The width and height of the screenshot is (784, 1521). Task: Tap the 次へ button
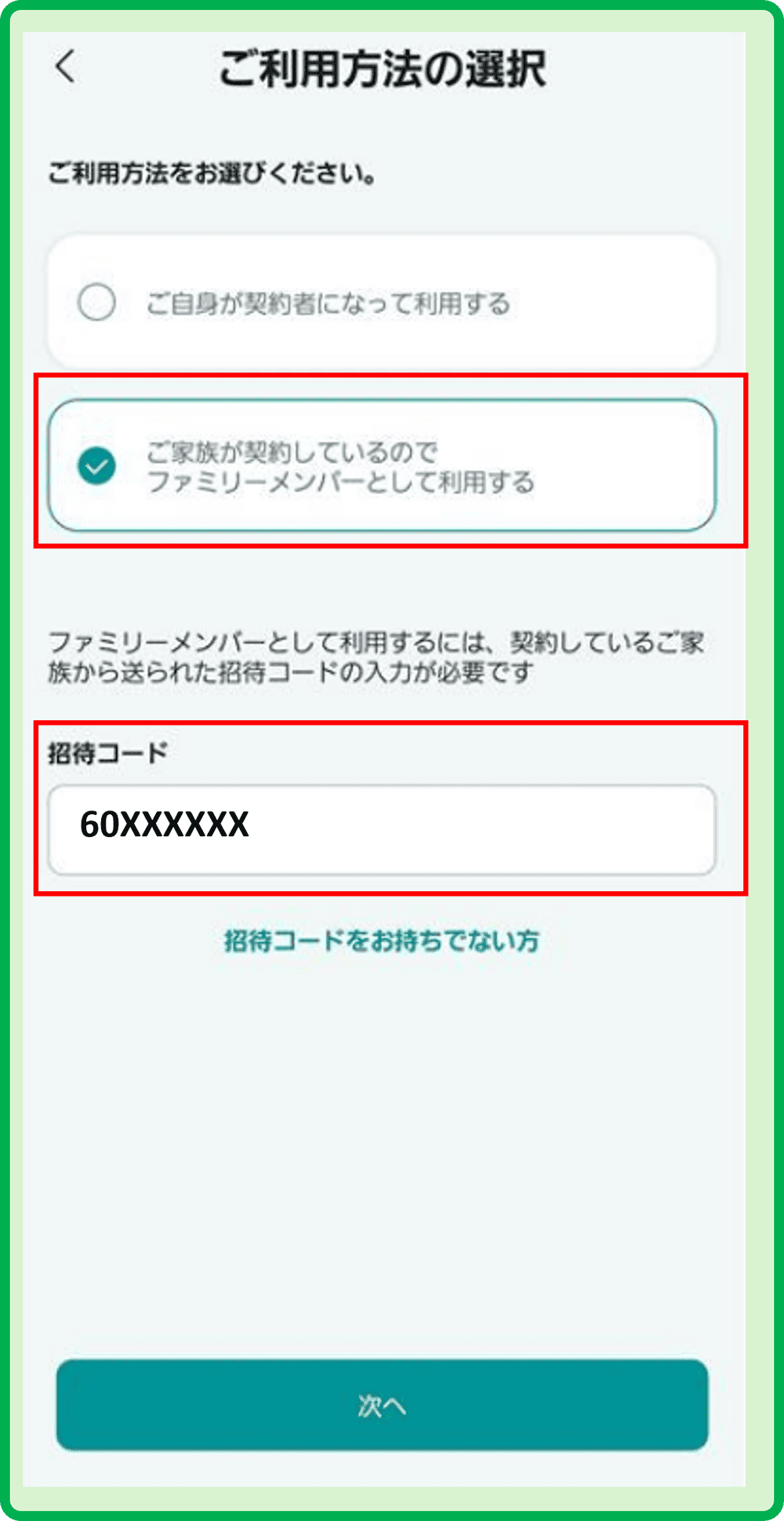point(382,1405)
